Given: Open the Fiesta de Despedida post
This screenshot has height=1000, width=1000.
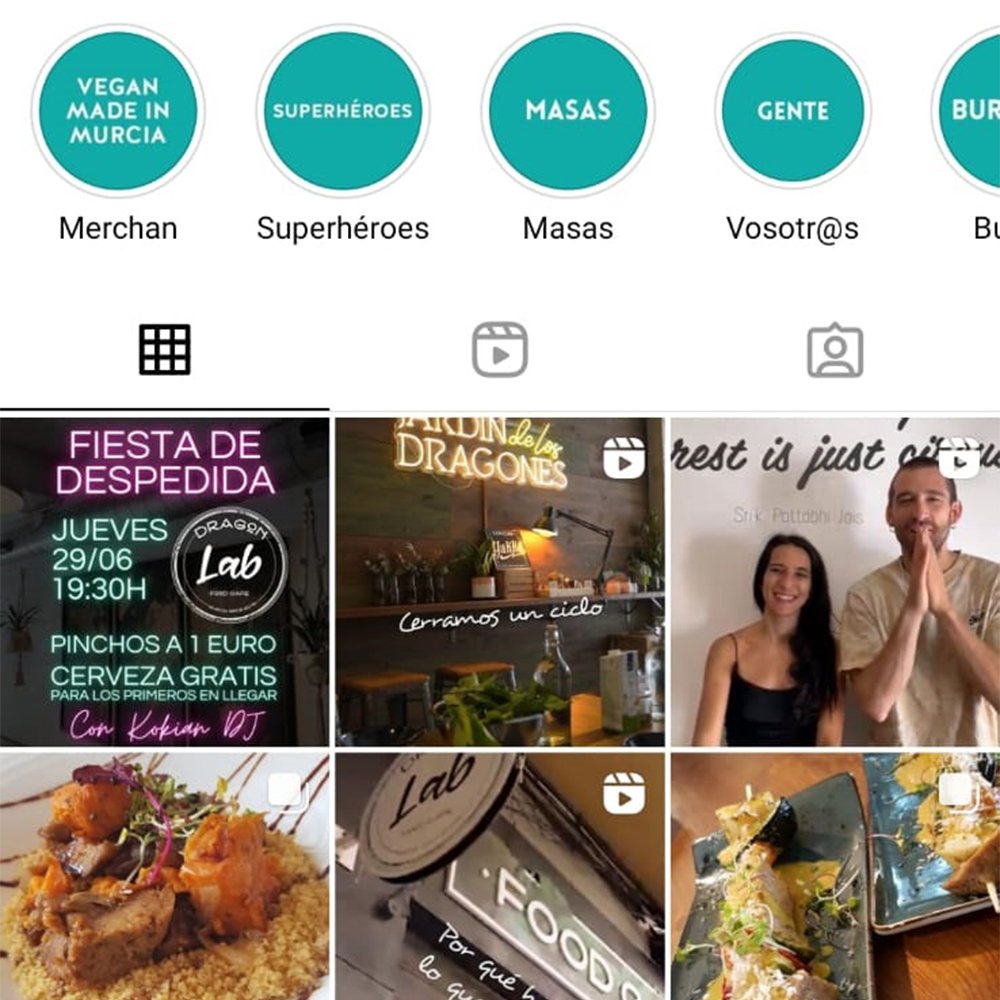Looking at the screenshot, I should [x=164, y=582].
